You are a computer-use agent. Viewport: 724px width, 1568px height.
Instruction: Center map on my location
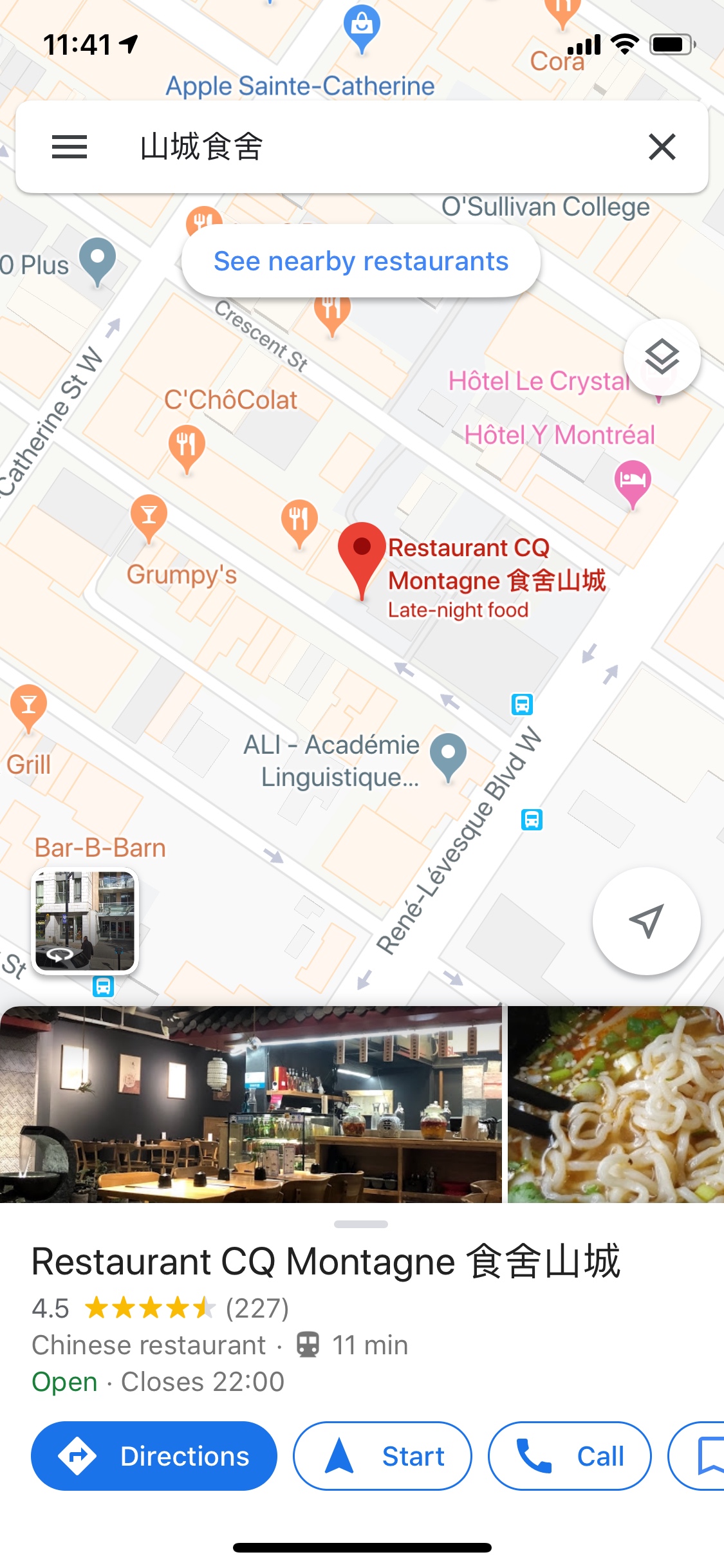point(646,920)
